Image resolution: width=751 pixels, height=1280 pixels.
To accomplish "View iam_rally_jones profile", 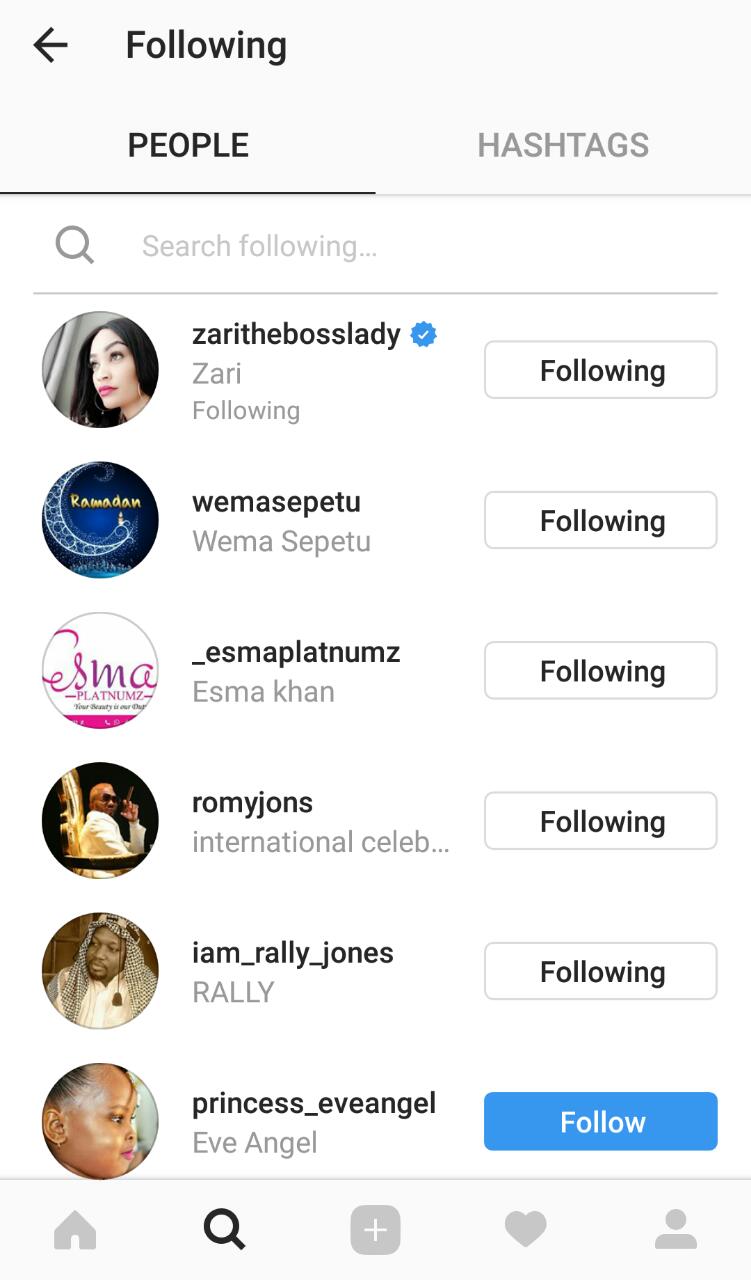I will 292,953.
